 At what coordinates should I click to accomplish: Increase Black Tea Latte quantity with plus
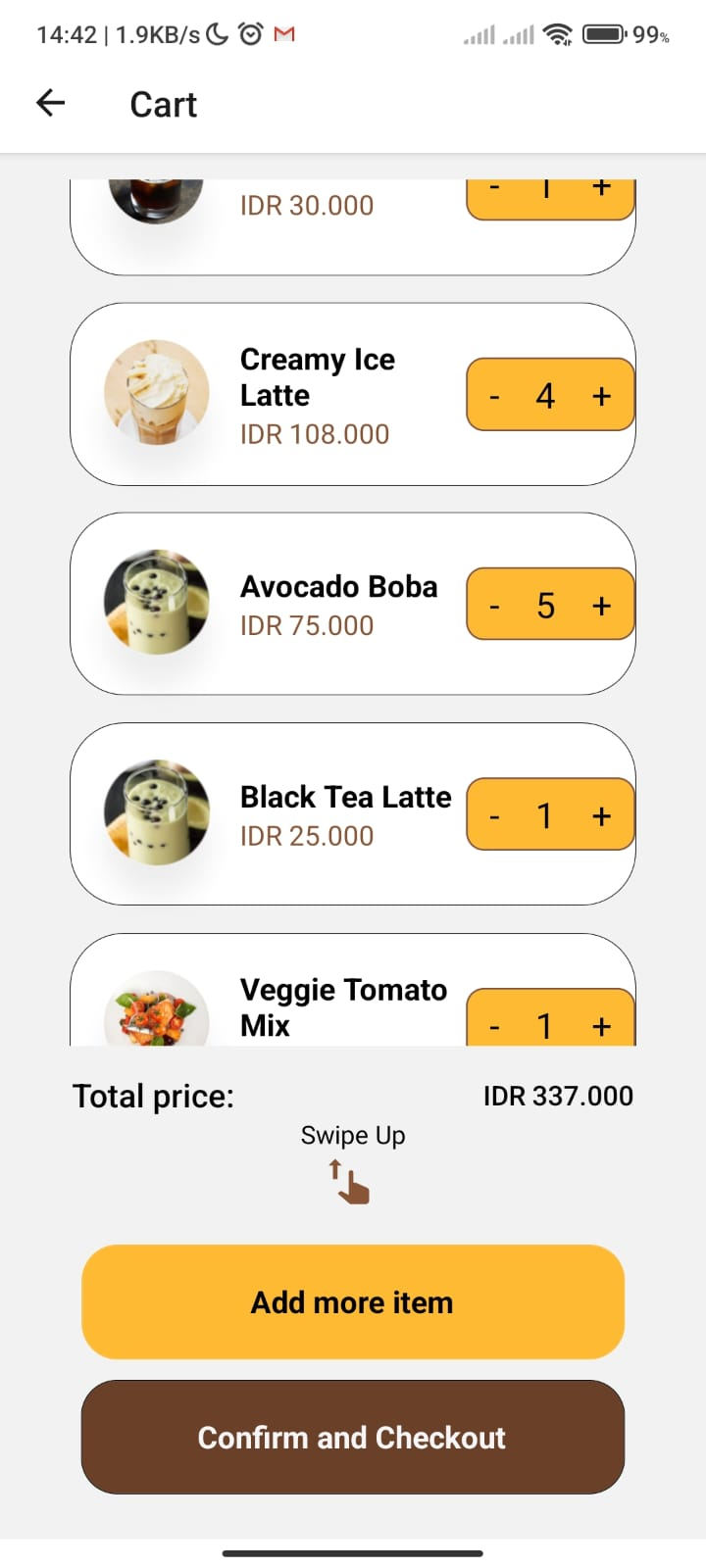point(601,814)
